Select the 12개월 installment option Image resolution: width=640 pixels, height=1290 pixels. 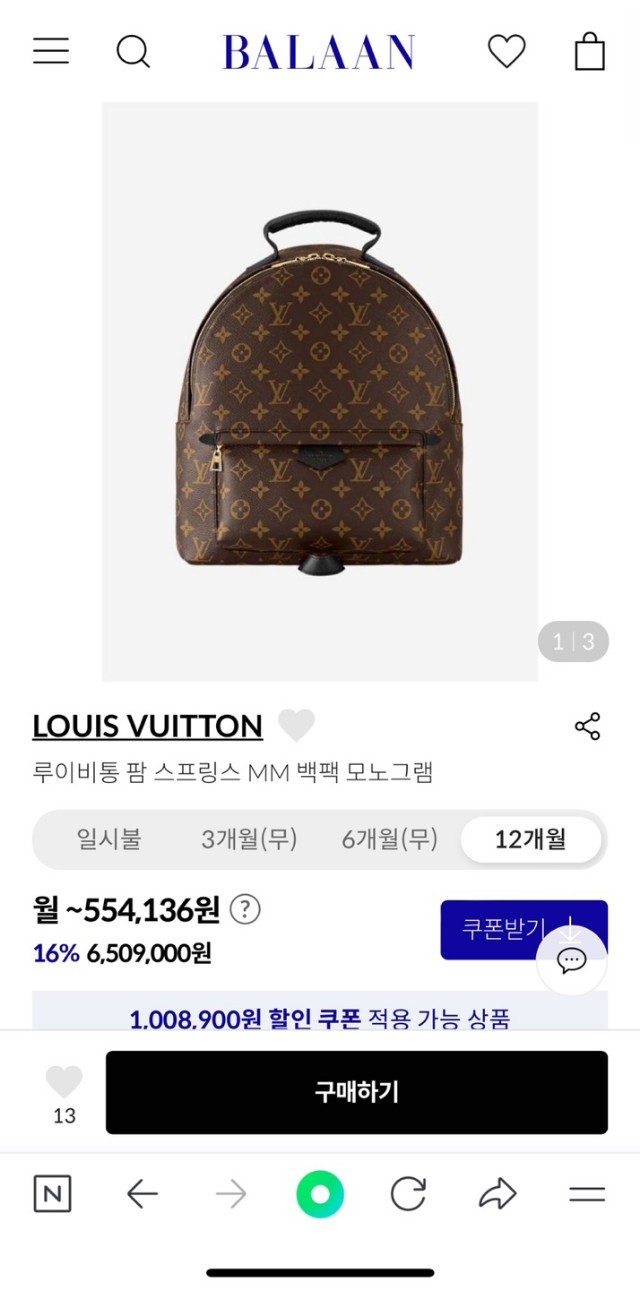pos(530,839)
